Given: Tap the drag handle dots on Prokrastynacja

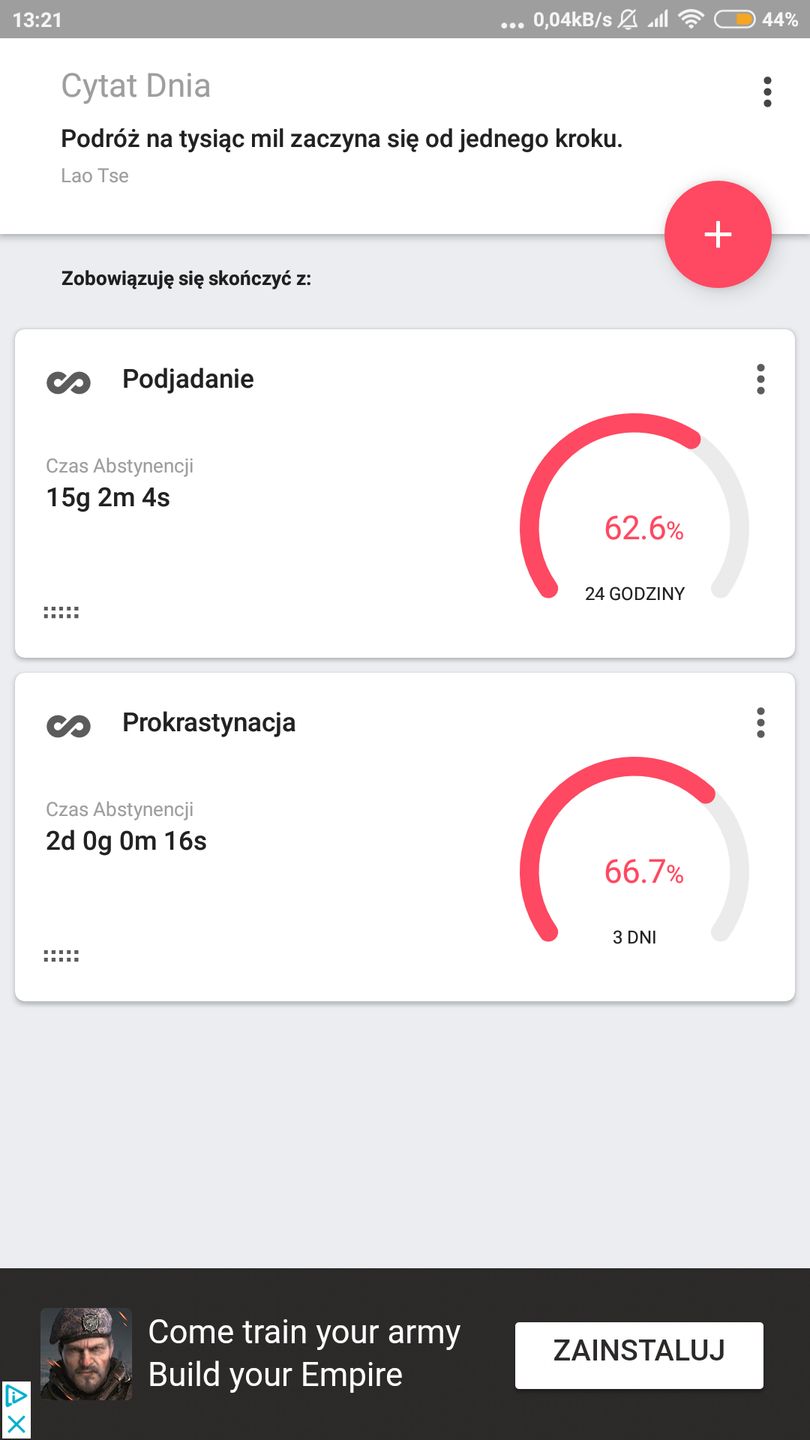Looking at the screenshot, I should [61, 956].
